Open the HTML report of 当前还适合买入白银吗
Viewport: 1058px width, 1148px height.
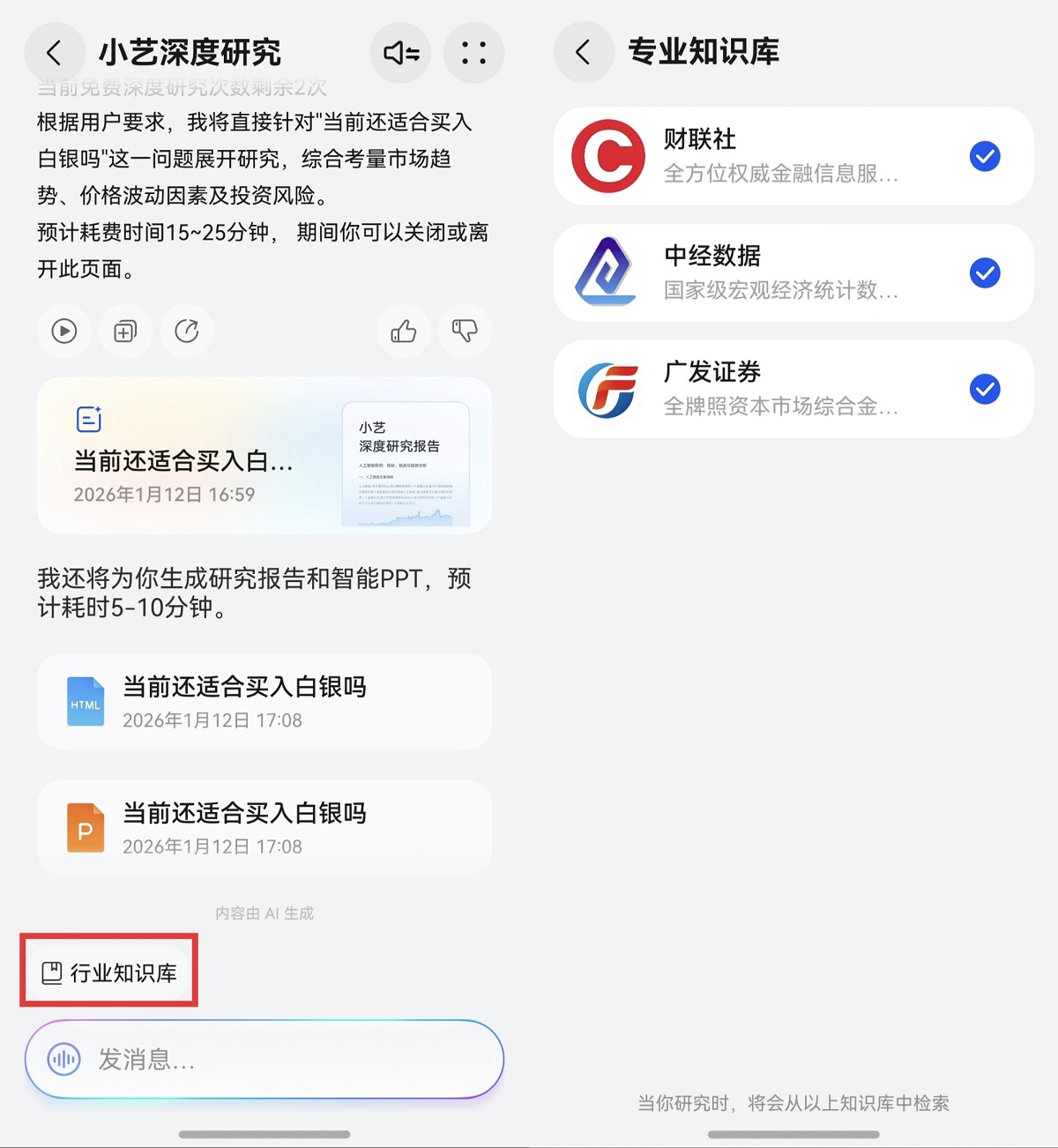click(264, 701)
